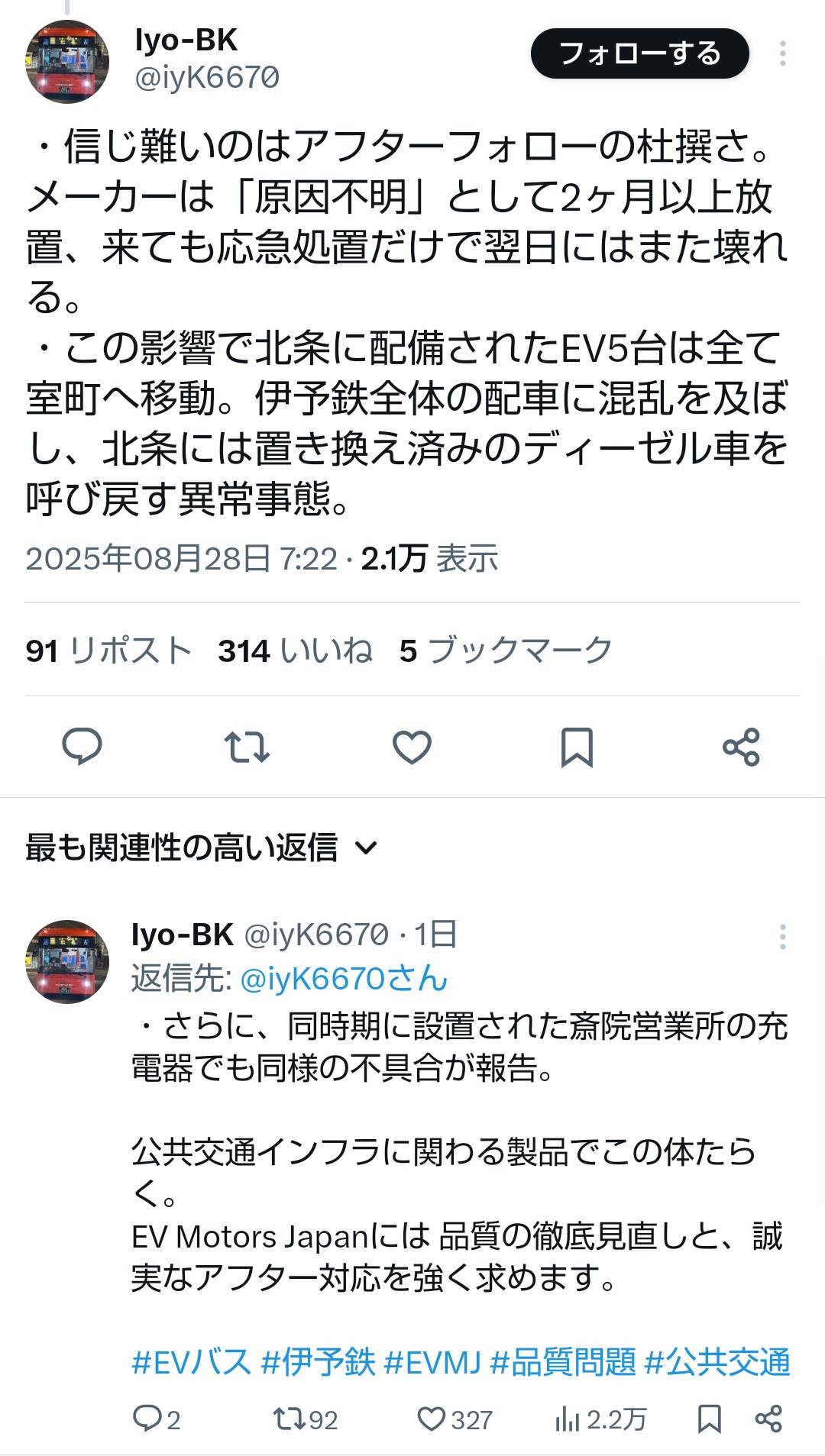The height and width of the screenshot is (1456, 825).
Task: Bookmark the reply post
Action: (x=710, y=1419)
